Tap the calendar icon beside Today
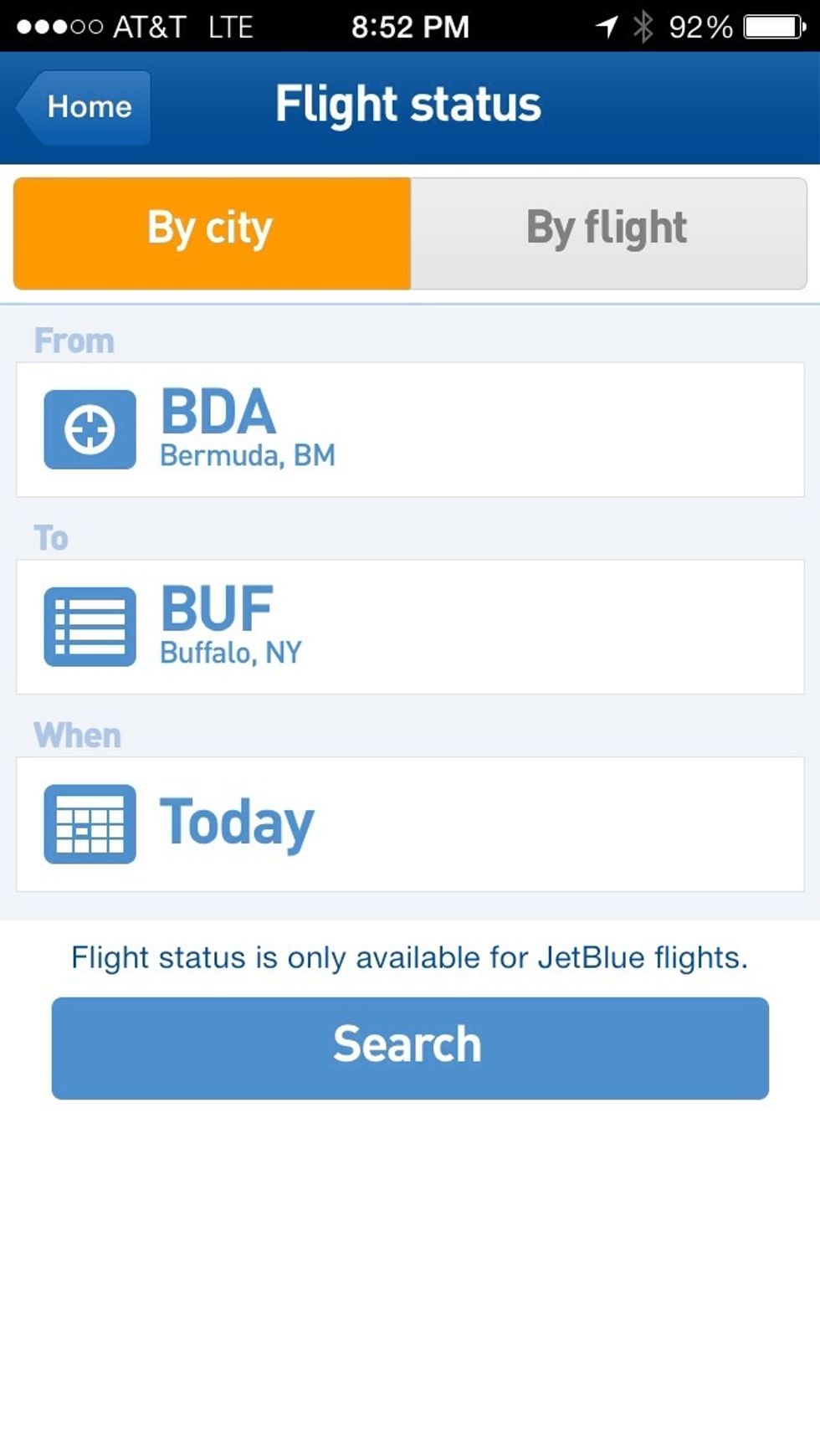The image size is (820, 1456). [90, 823]
